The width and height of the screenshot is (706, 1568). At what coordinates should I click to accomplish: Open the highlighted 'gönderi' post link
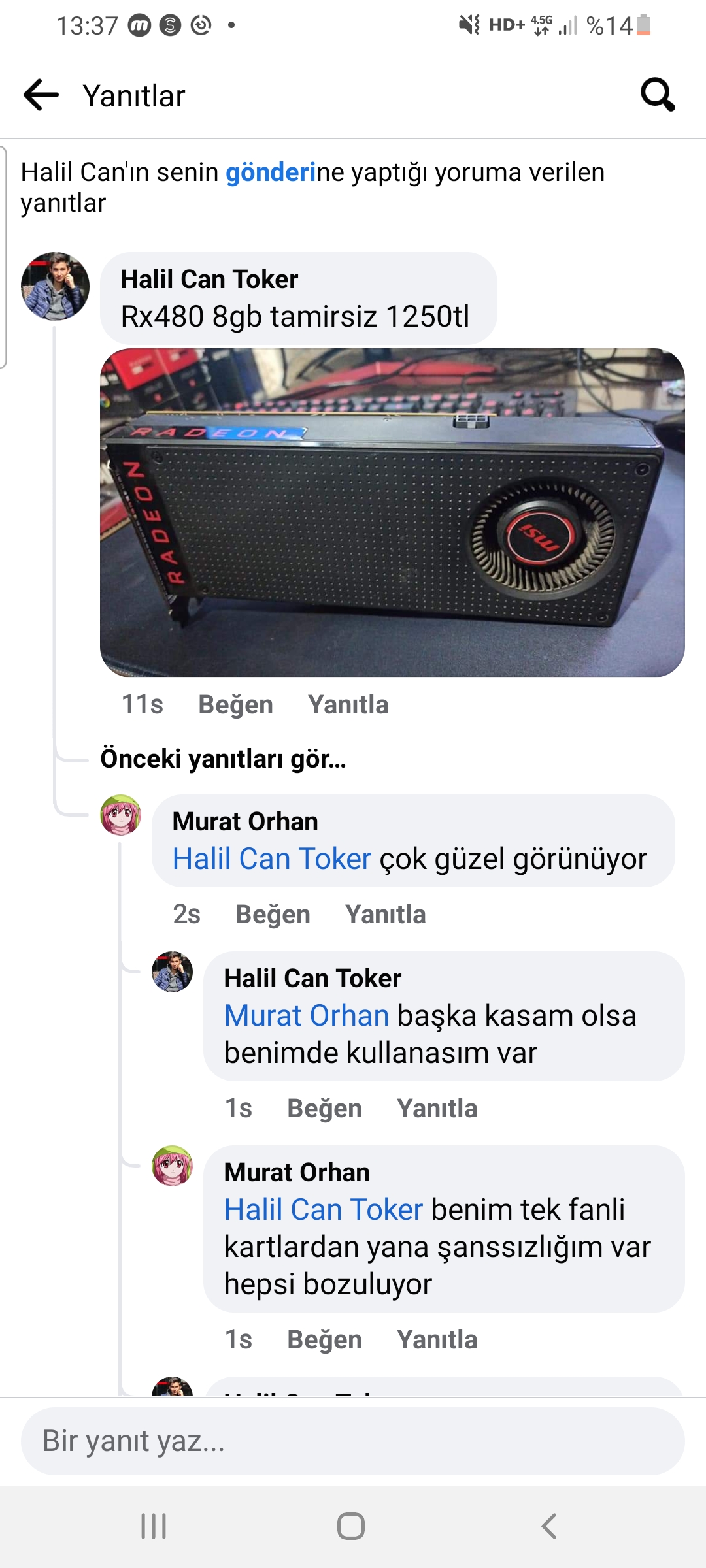[270, 172]
